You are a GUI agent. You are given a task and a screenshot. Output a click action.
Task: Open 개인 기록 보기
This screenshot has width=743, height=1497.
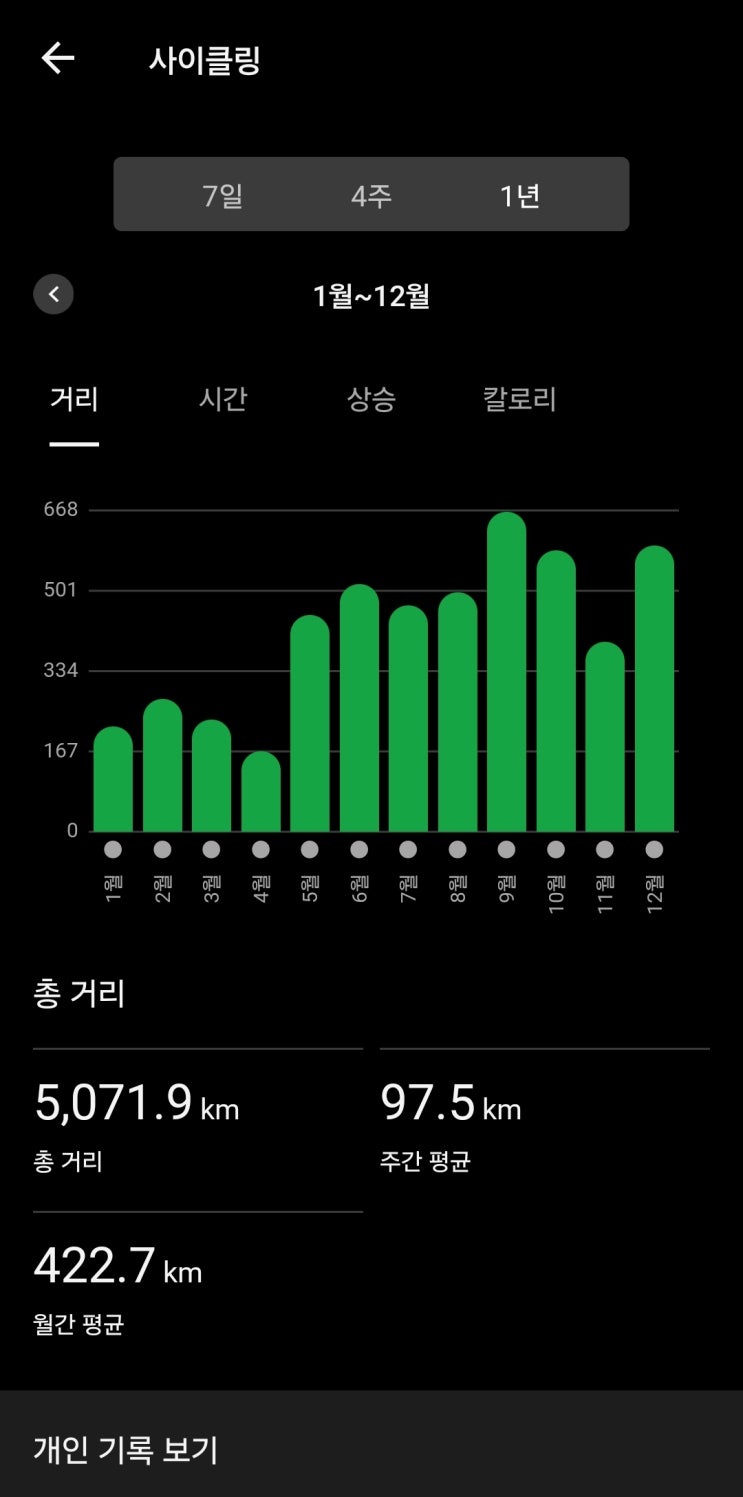(x=126, y=1449)
